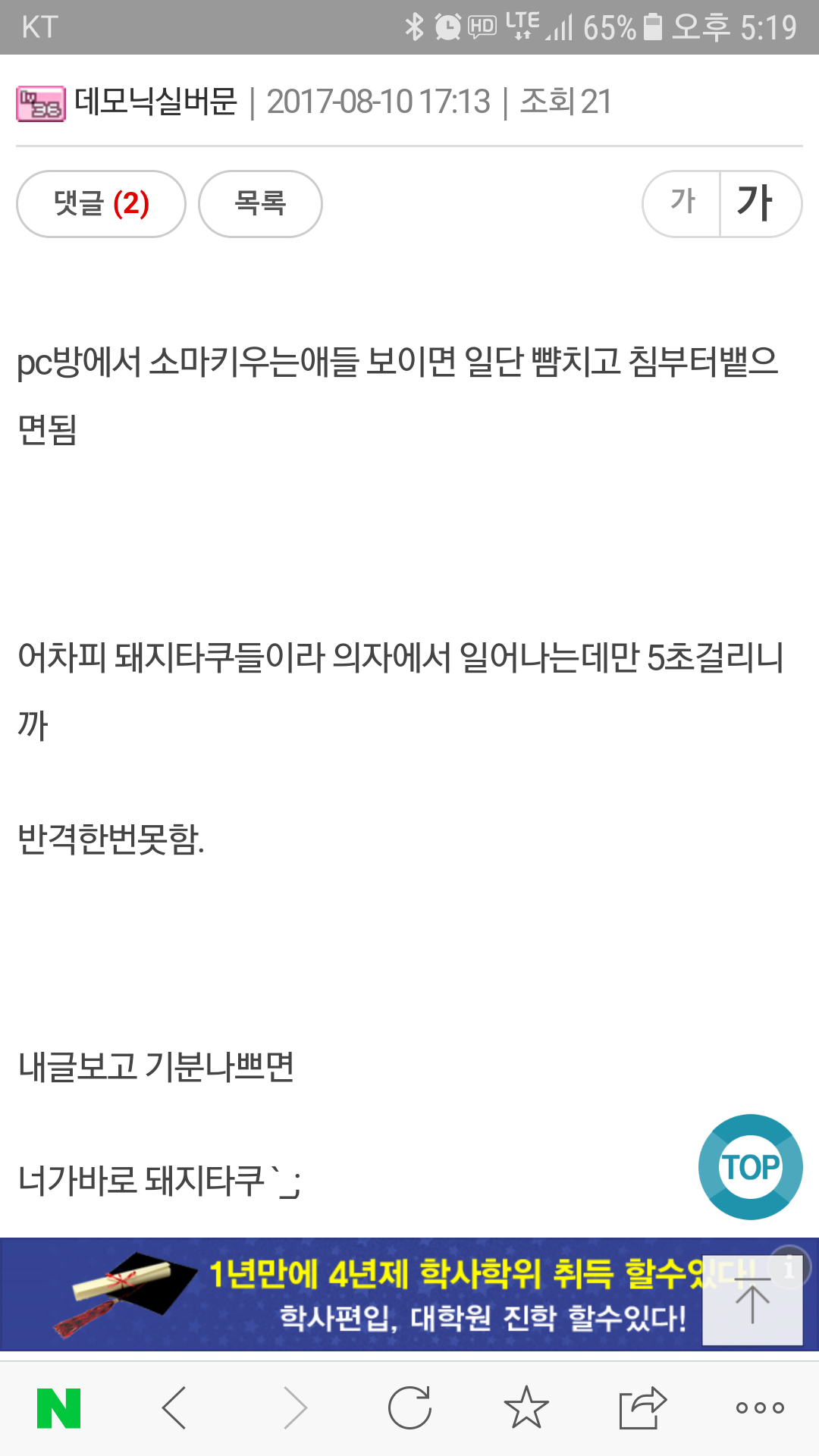Screen dimensions: 819x1456
Task: Share this page
Action: click(642, 1407)
